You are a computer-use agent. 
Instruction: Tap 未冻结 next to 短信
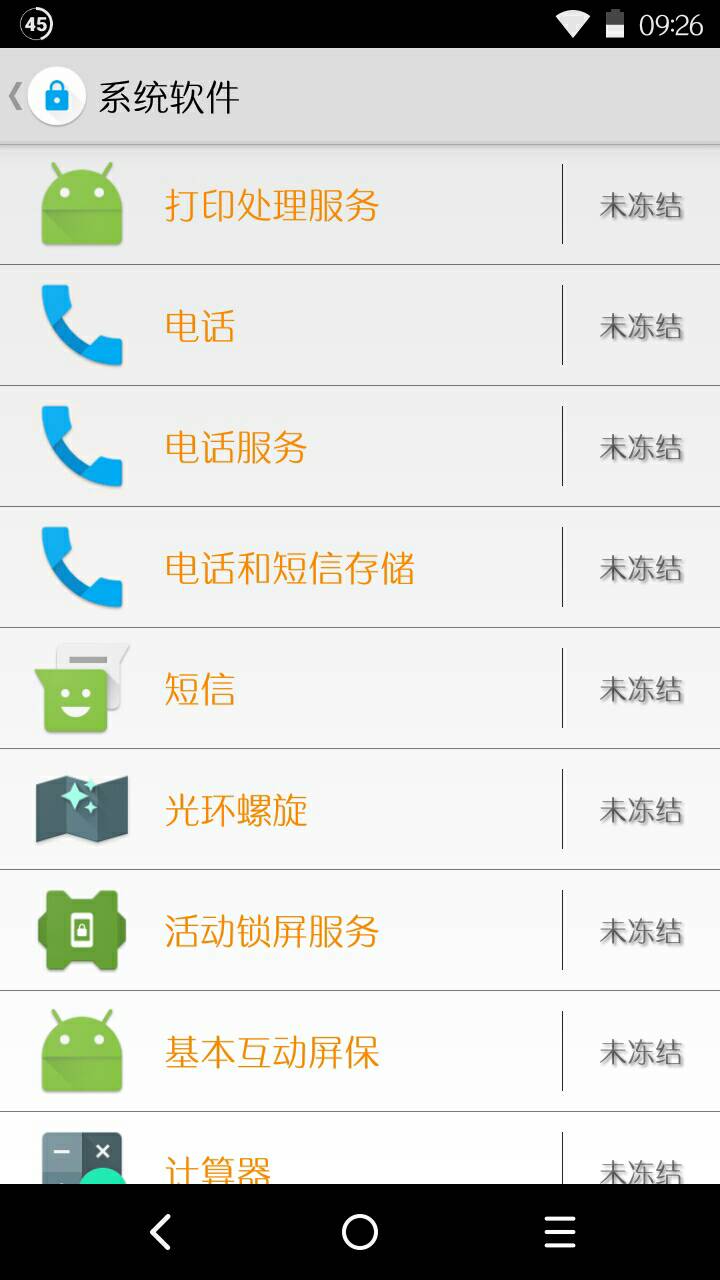[x=641, y=689]
